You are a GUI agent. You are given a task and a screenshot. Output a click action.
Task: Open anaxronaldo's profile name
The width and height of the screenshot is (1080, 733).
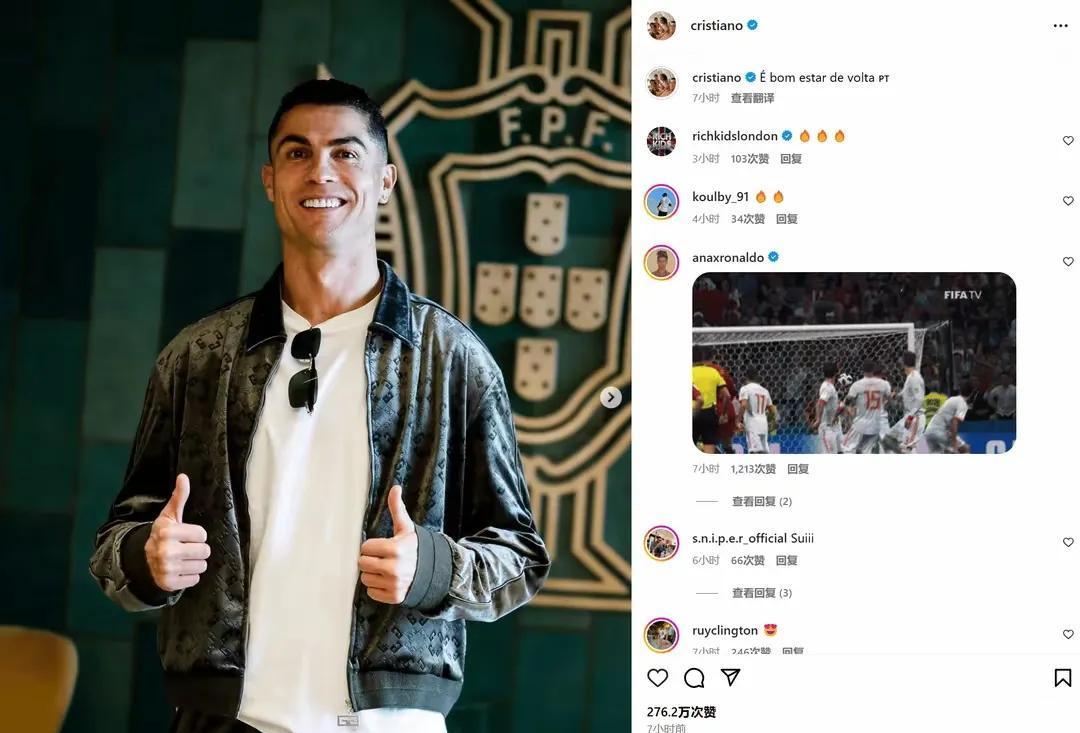tap(727, 258)
